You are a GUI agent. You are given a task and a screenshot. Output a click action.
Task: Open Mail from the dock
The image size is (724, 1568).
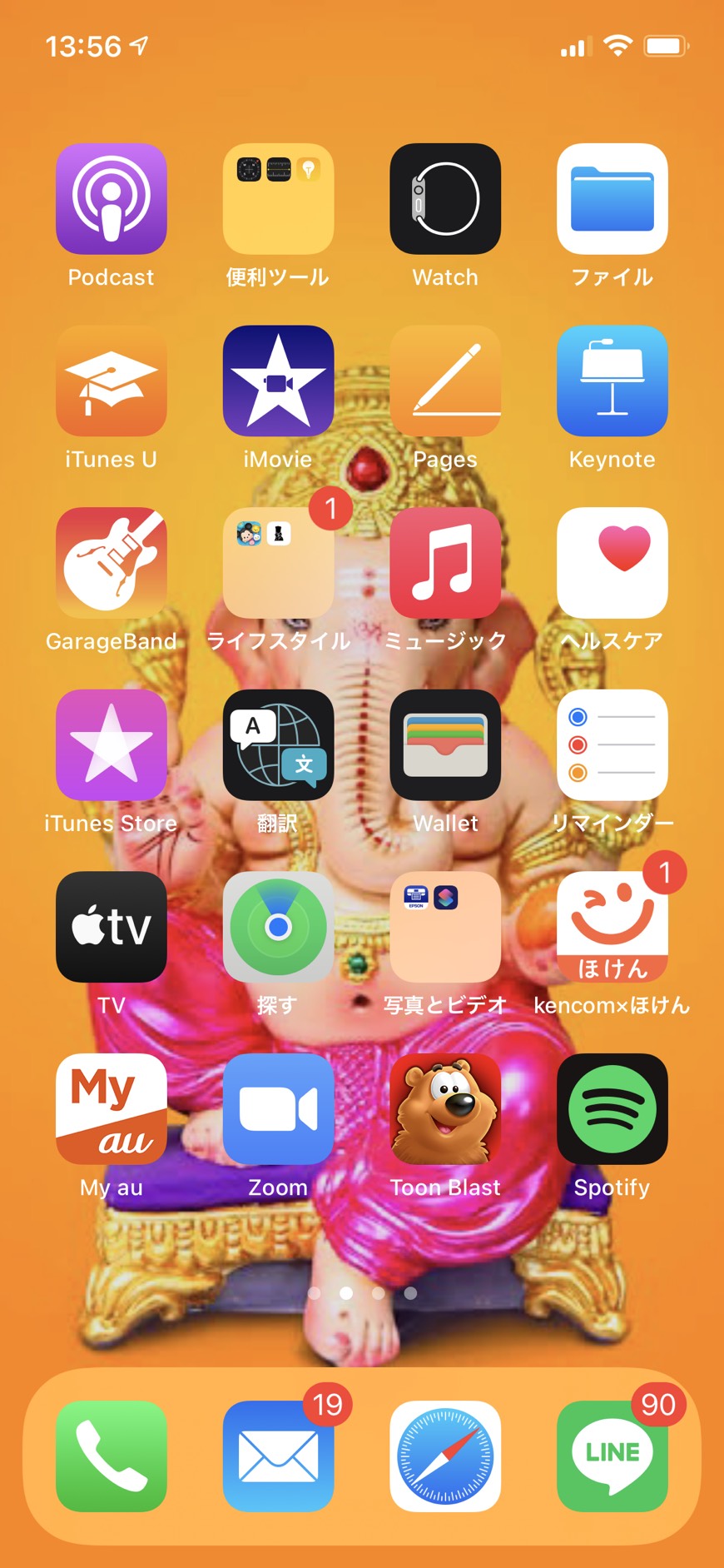(278, 1456)
